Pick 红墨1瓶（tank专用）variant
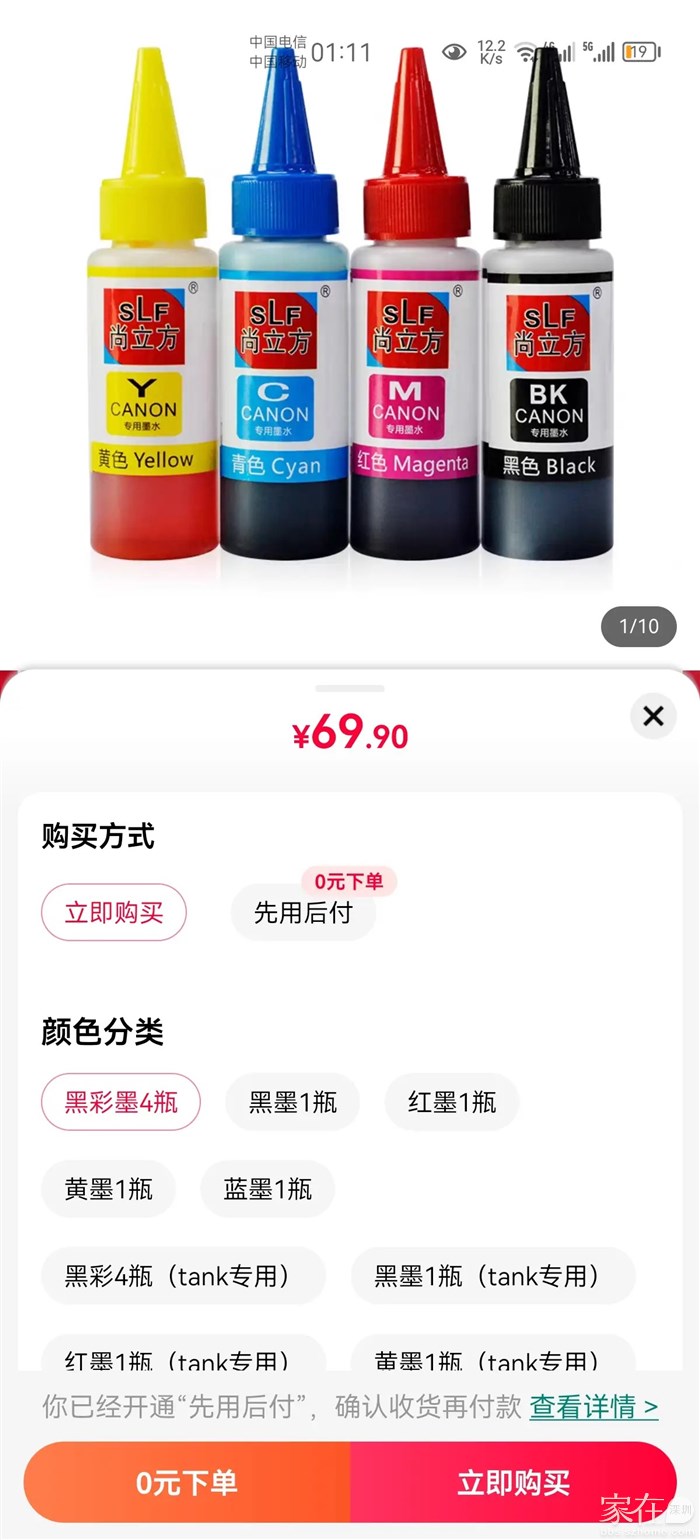 (x=183, y=1358)
